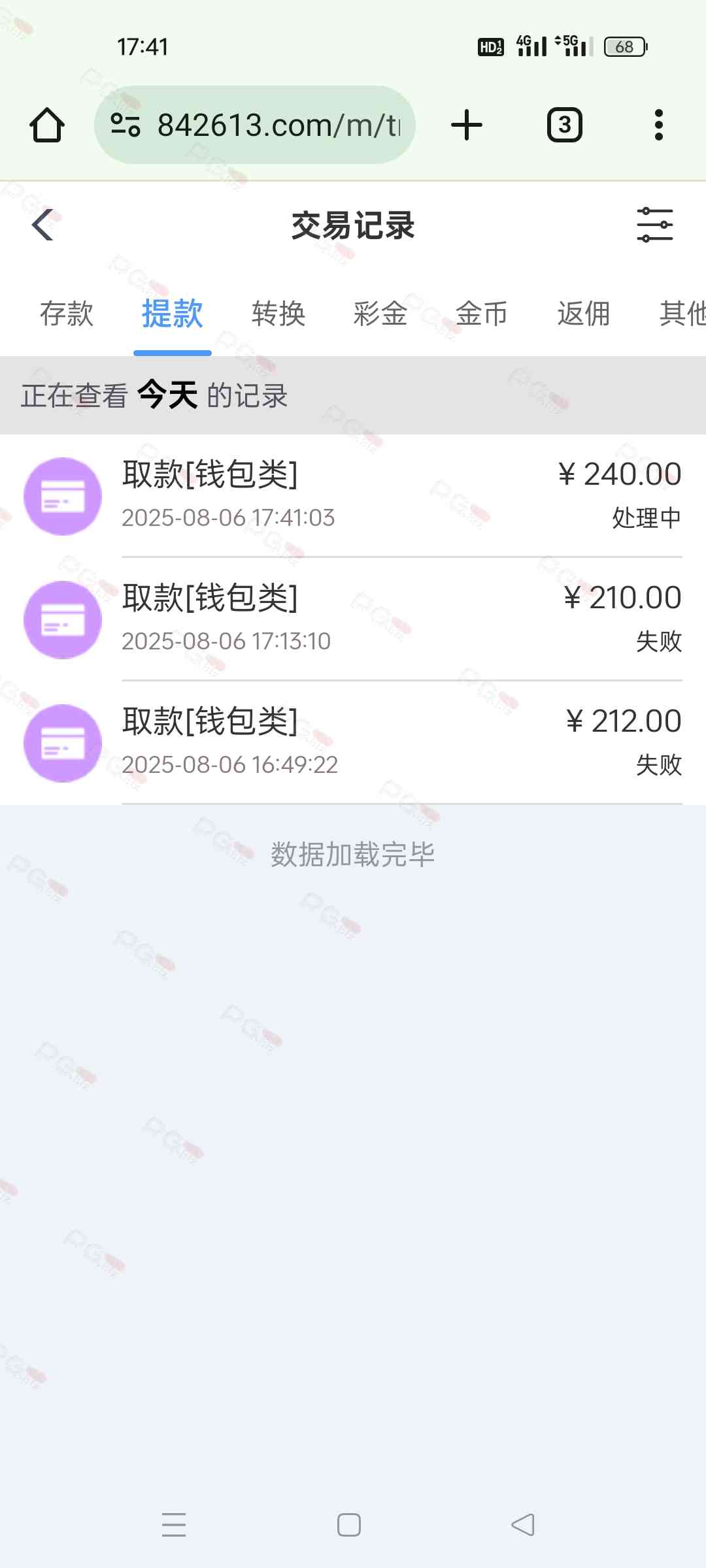
Task: Open the browser overflow menu
Action: pos(659,125)
